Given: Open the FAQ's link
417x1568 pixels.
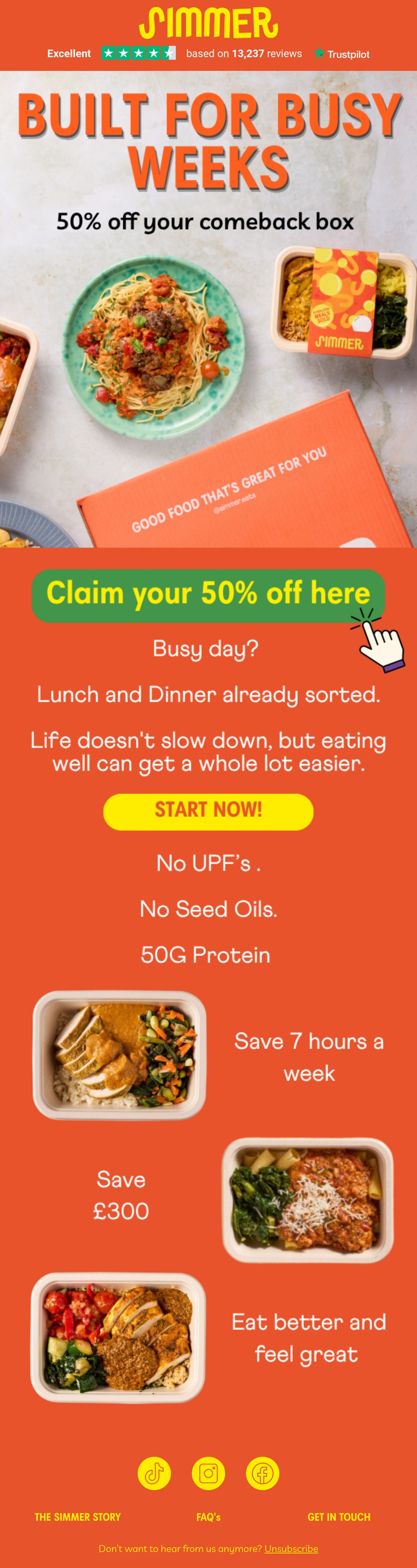Looking at the screenshot, I should (208, 1517).
